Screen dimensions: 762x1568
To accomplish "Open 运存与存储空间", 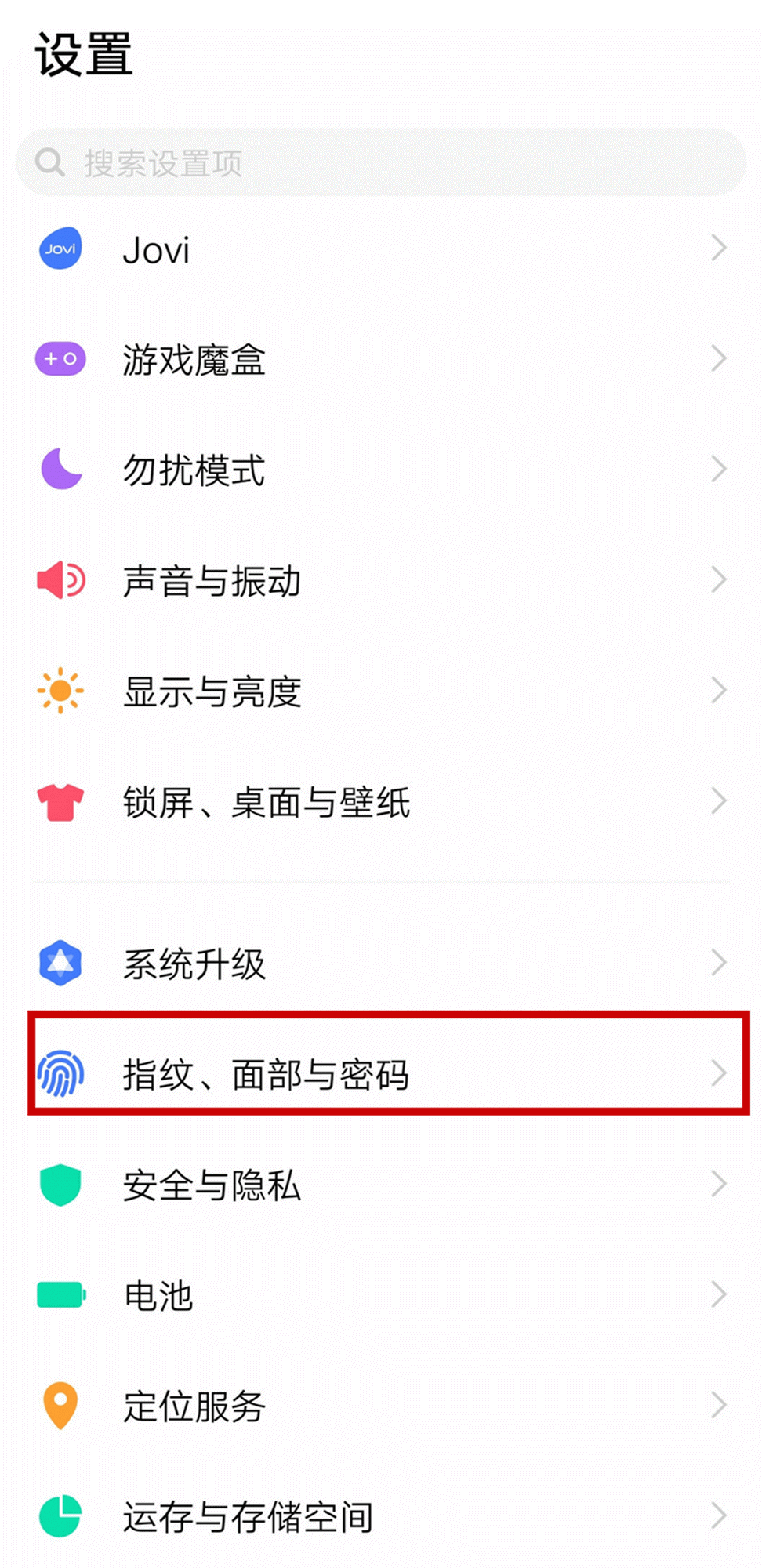I will pos(381,1516).
